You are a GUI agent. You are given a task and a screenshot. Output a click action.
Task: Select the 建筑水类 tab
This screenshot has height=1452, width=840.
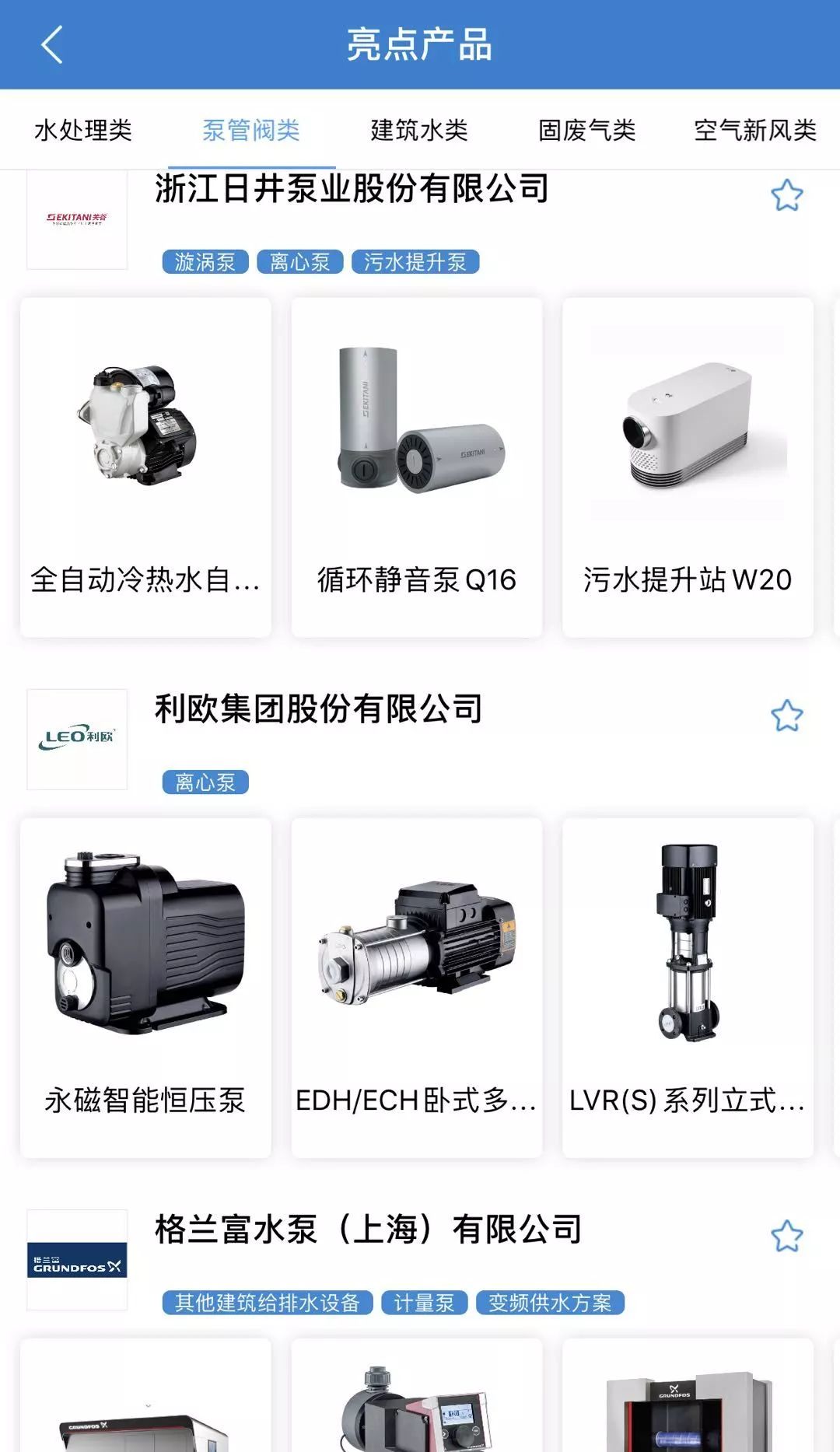(419, 130)
